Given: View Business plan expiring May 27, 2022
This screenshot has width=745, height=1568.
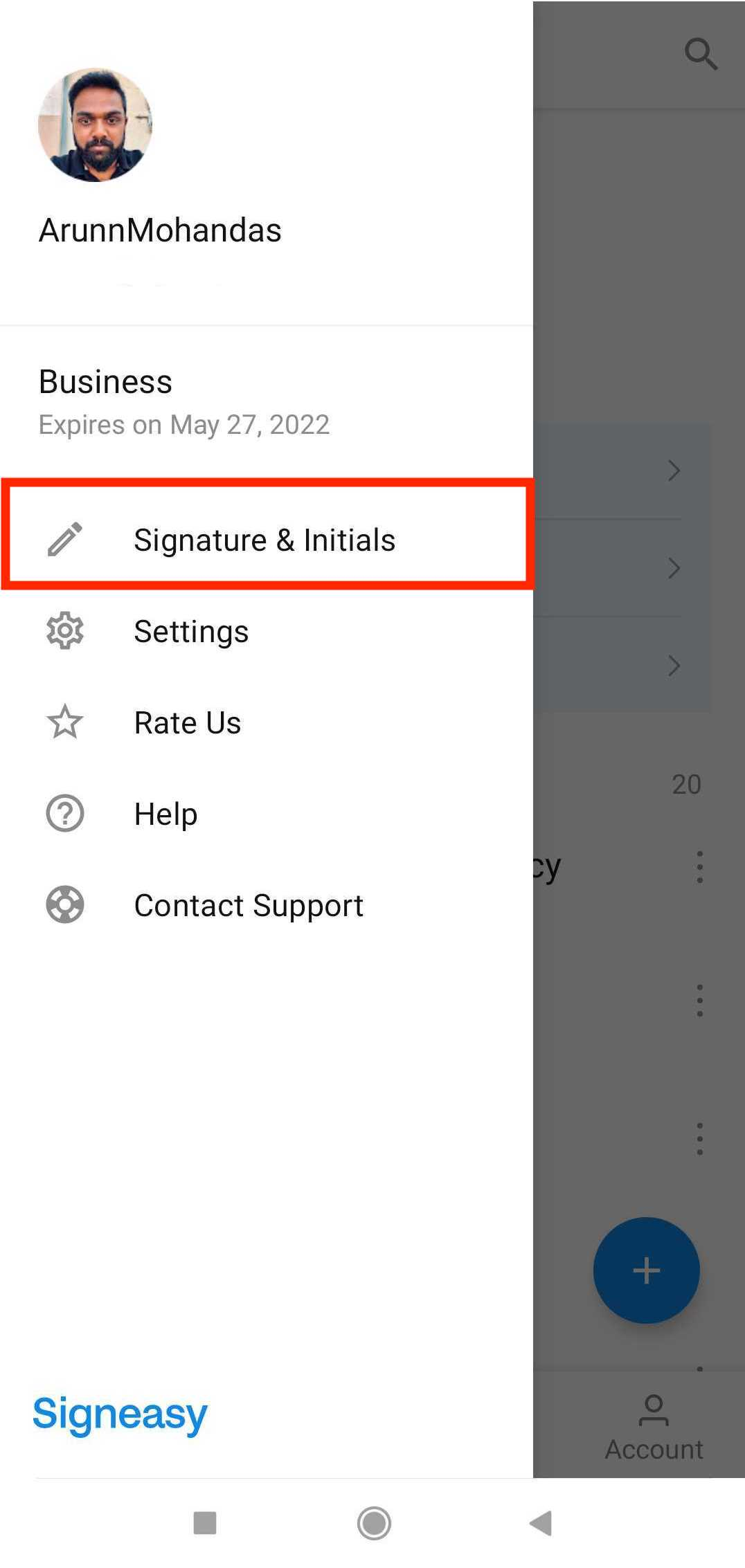Looking at the screenshot, I should tap(184, 402).
